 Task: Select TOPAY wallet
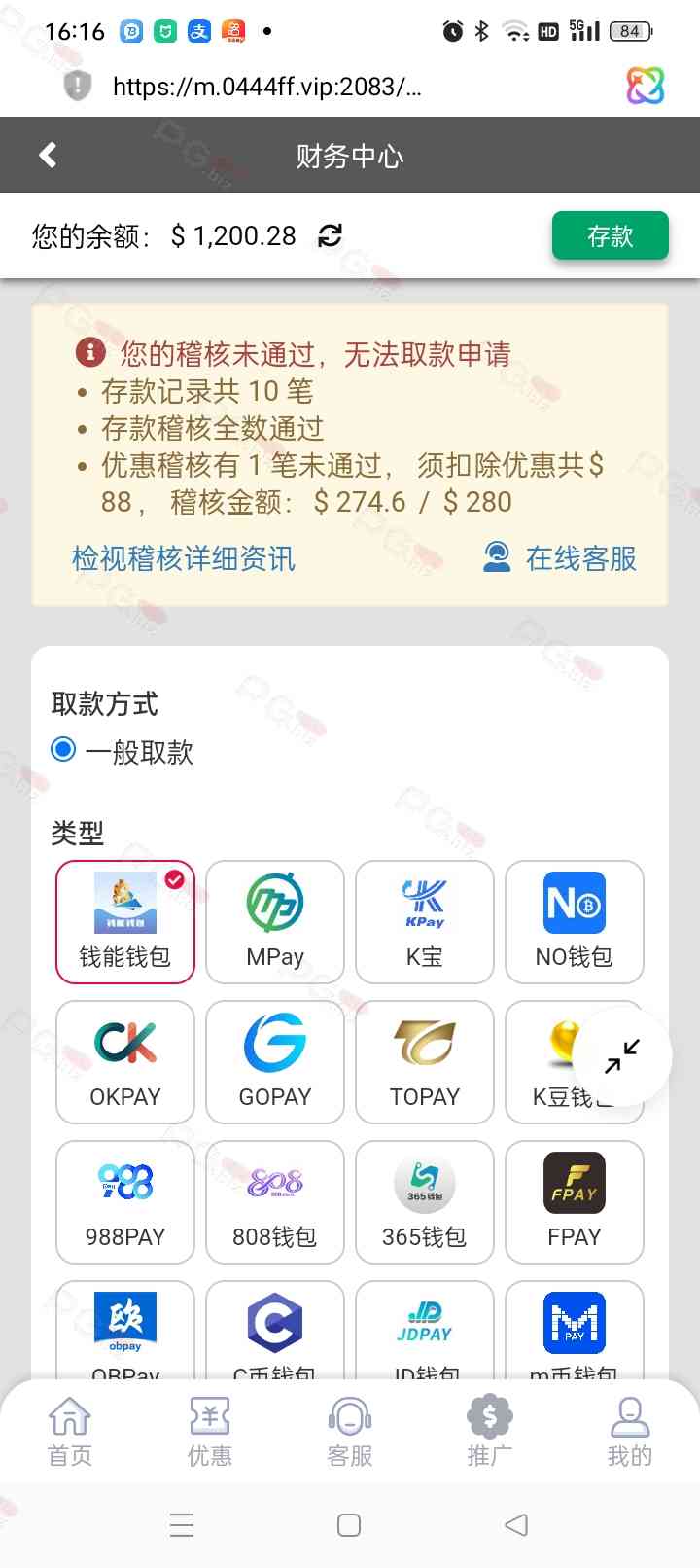[x=425, y=1062]
